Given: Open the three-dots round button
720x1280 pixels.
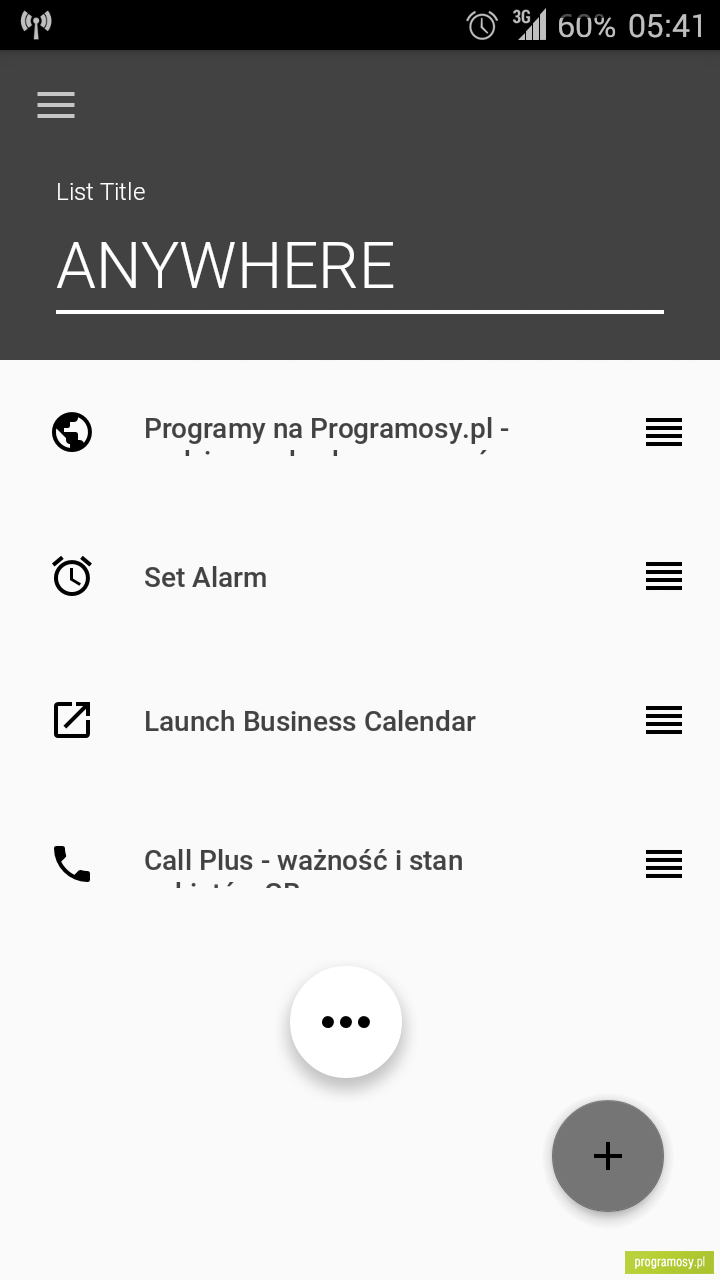Looking at the screenshot, I should click(346, 1022).
